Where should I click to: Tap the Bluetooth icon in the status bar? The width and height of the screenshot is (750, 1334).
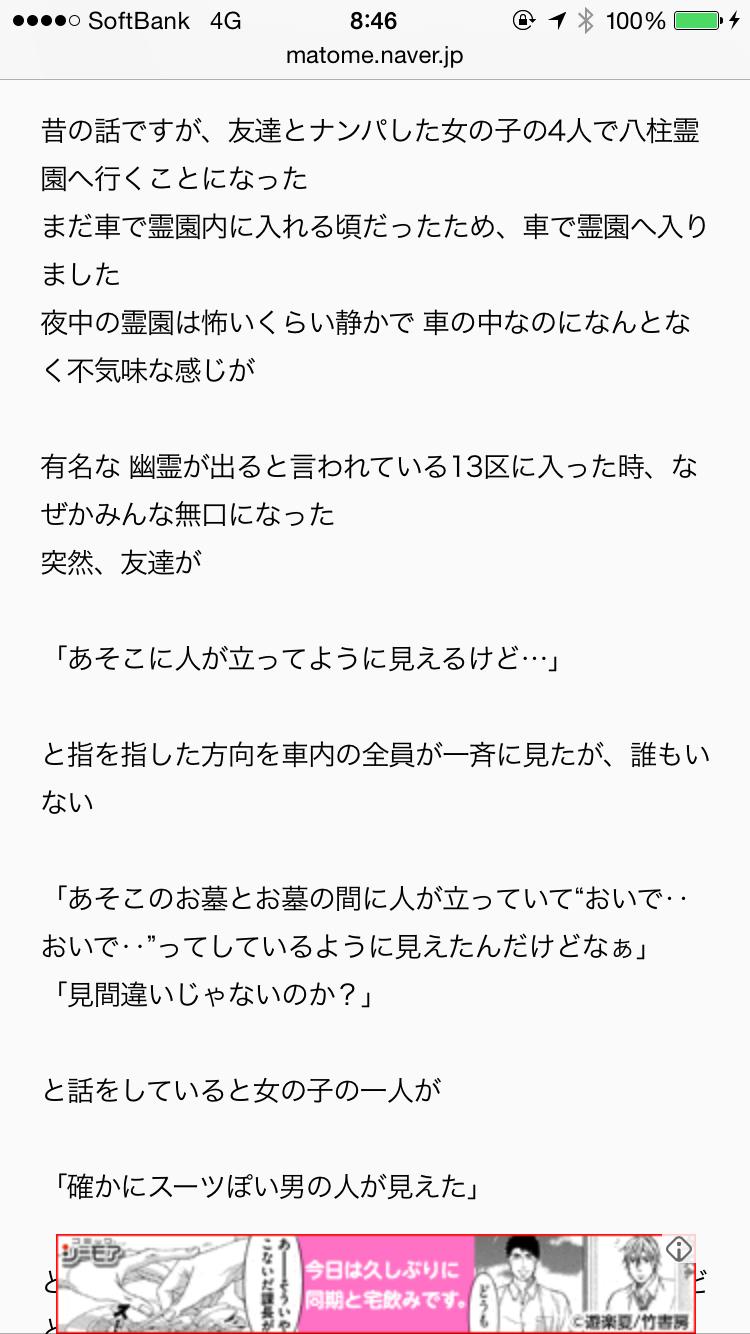[x=586, y=18]
